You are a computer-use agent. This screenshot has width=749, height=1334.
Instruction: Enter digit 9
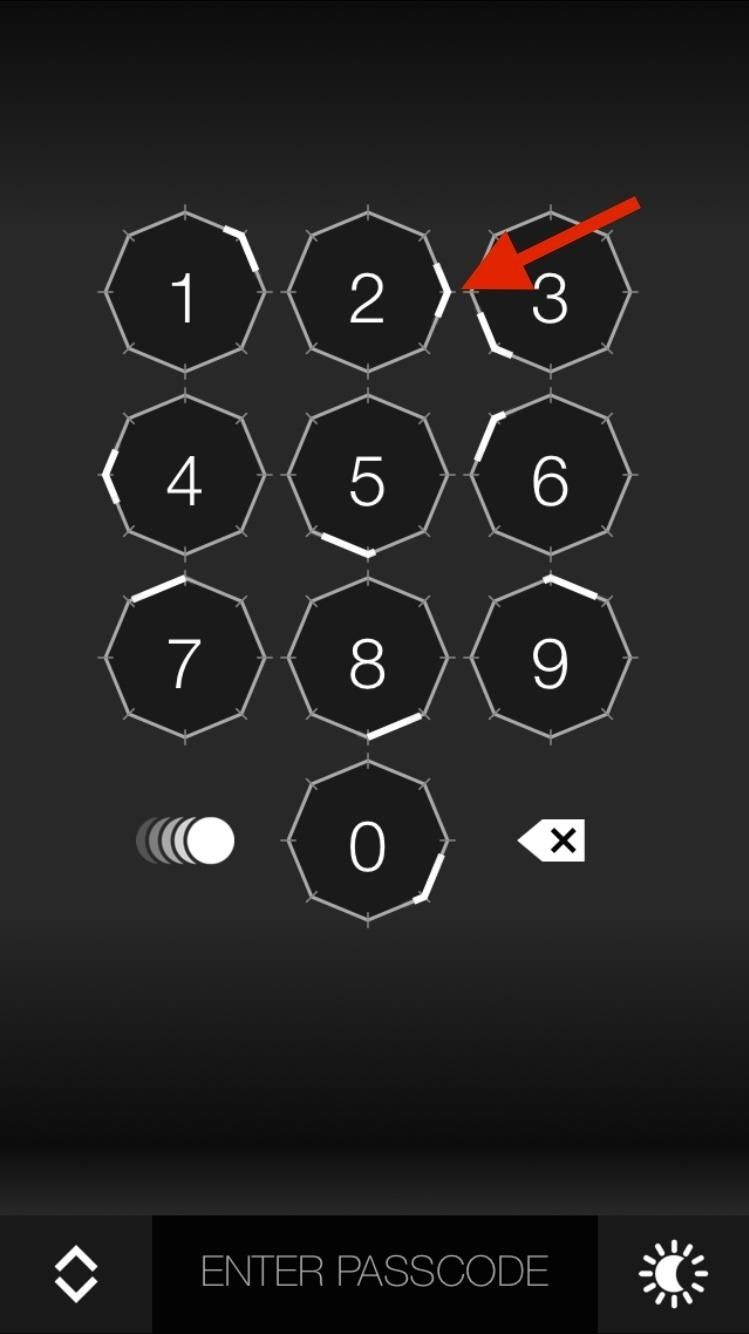click(550, 659)
